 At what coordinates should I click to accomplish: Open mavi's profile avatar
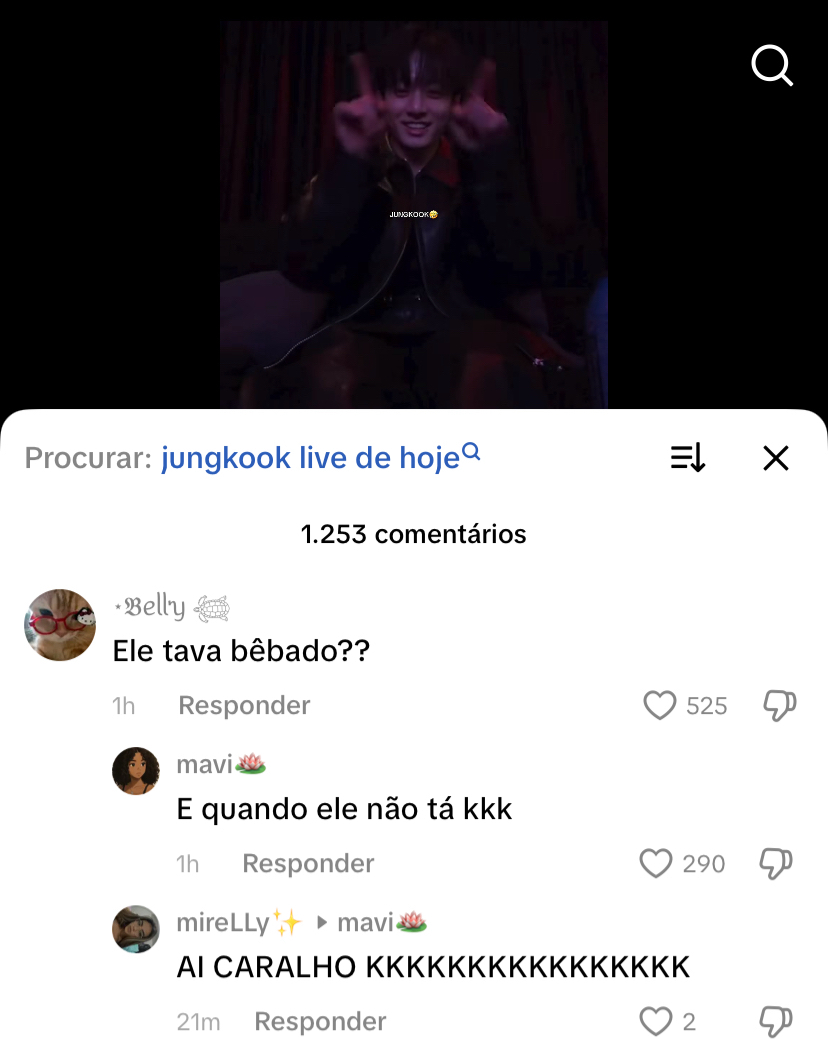(x=136, y=771)
